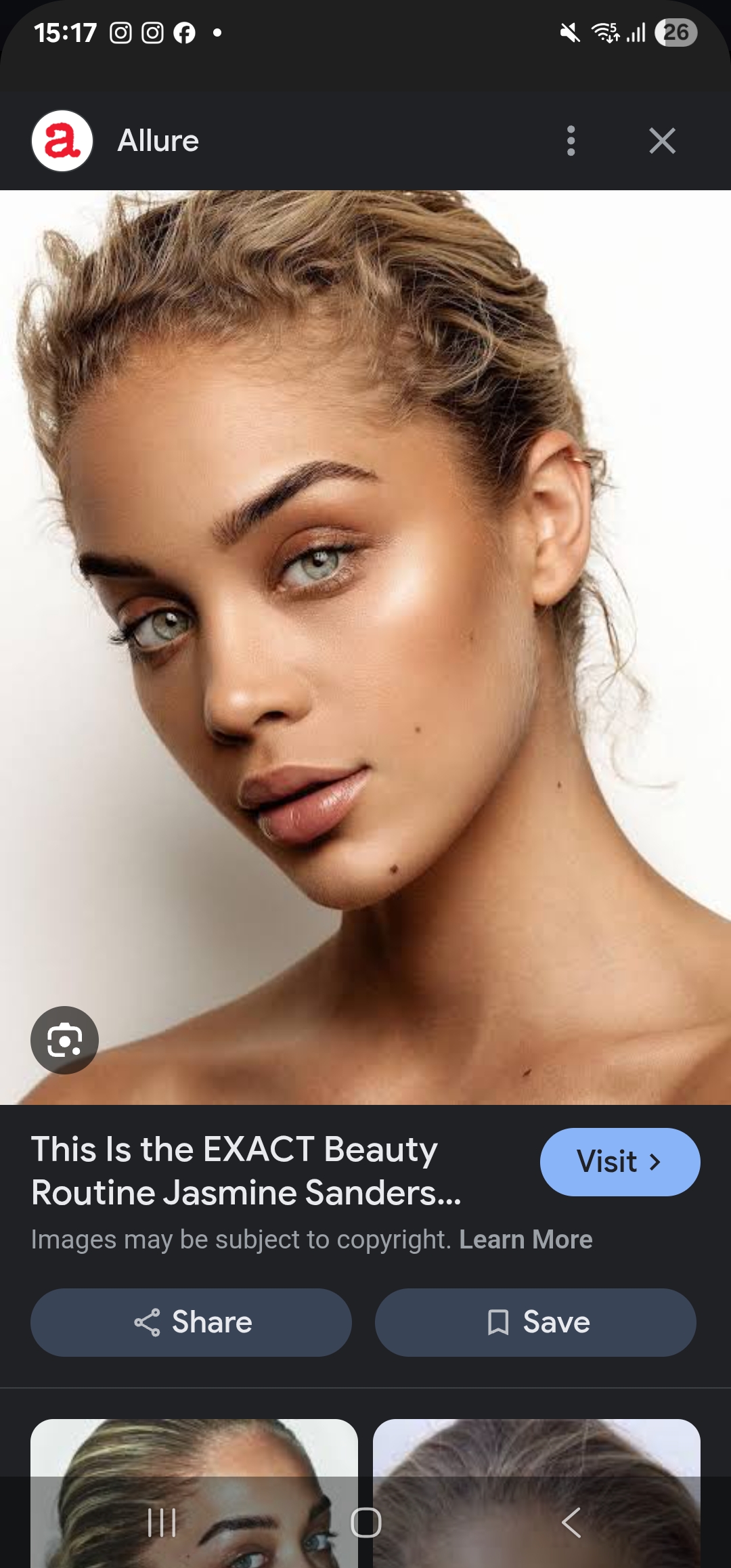The width and height of the screenshot is (731, 1568).
Task: Close the image viewer
Action: click(662, 141)
